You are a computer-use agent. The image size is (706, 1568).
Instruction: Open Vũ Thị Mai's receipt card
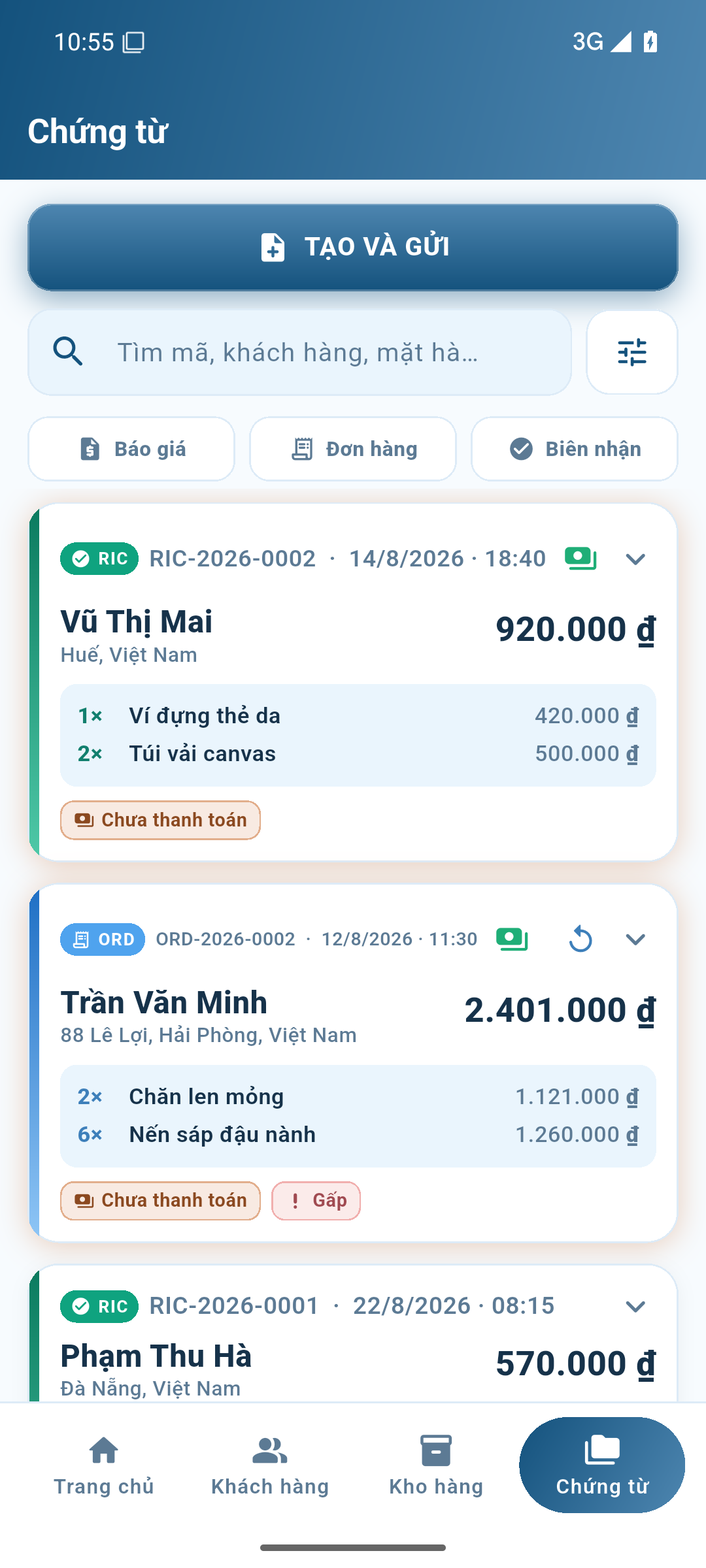pyautogui.click(x=353, y=682)
